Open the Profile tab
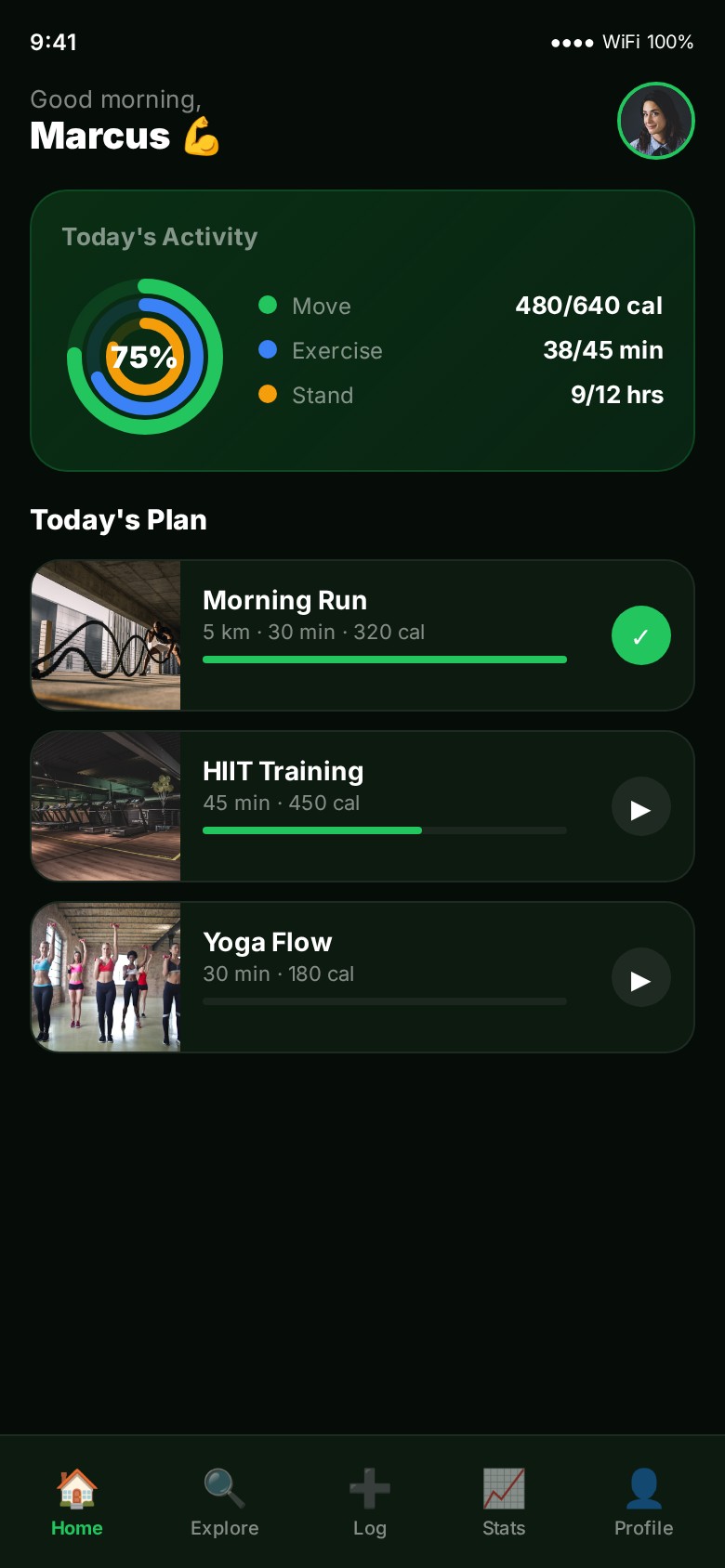This screenshot has height=1568, width=725. click(x=643, y=1503)
